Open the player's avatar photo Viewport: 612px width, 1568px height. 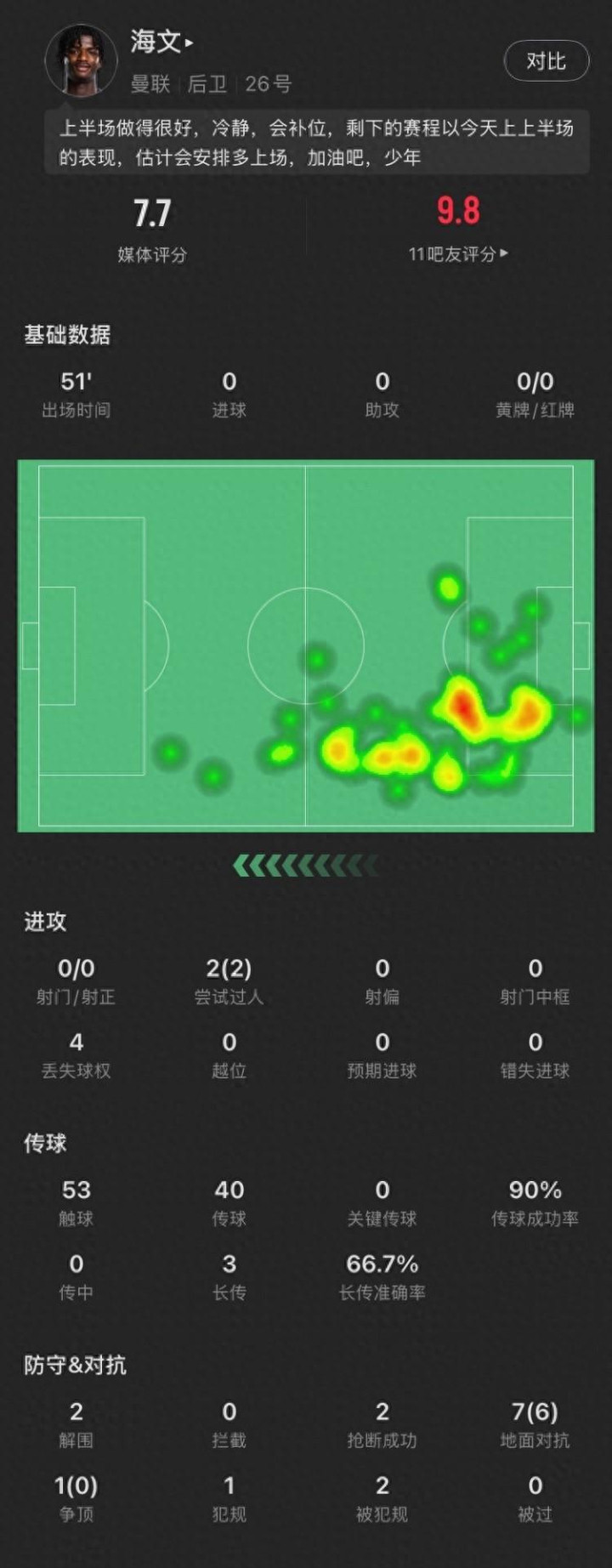pos(81,60)
